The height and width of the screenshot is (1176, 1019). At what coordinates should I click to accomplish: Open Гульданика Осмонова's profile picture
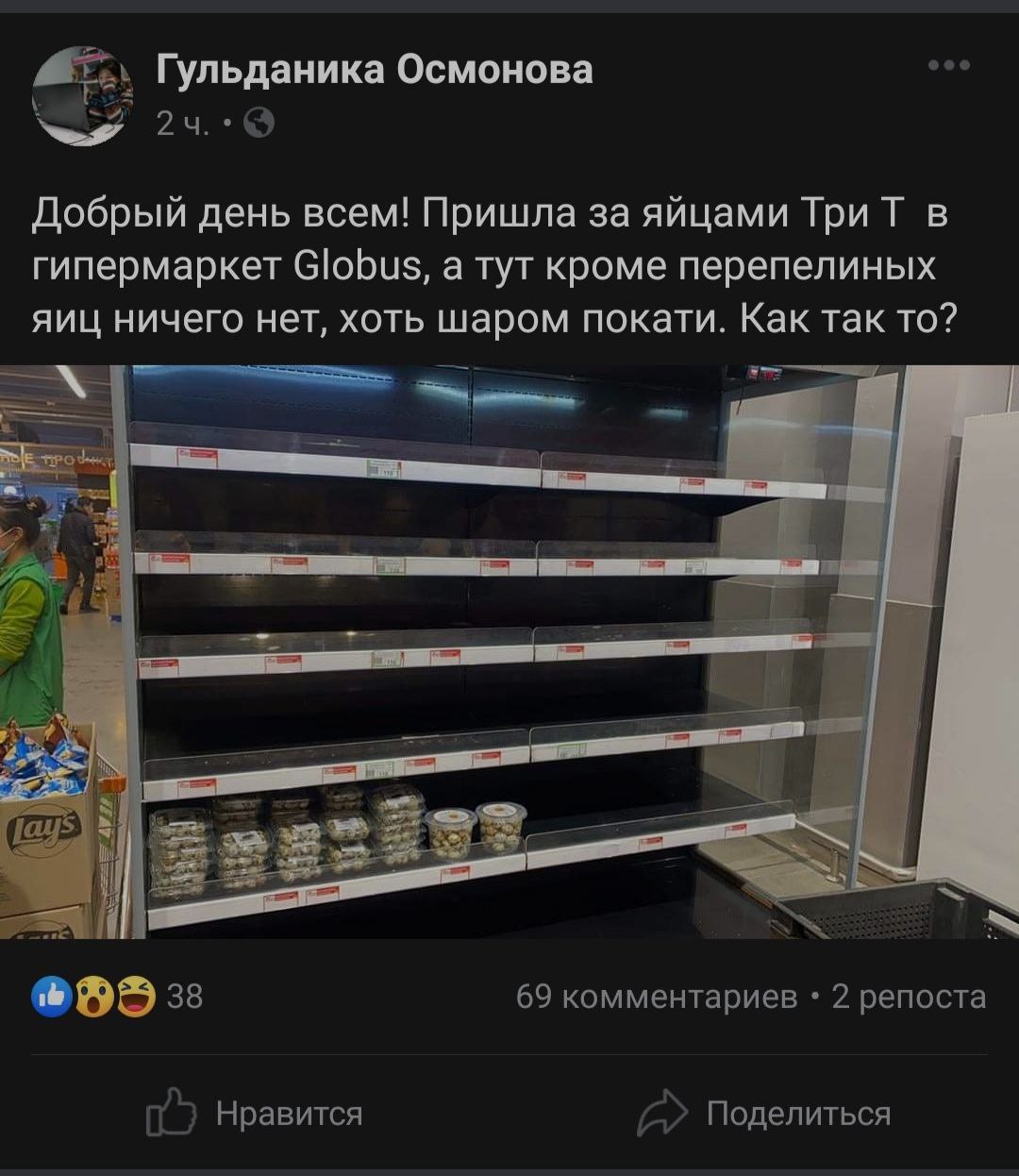(x=83, y=95)
